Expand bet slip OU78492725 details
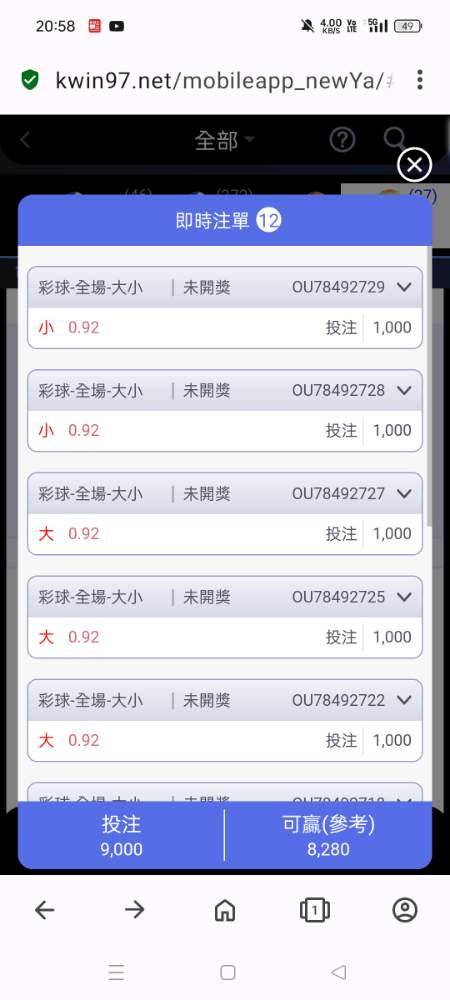Image resolution: width=450 pixels, height=1000 pixels. 404,597
